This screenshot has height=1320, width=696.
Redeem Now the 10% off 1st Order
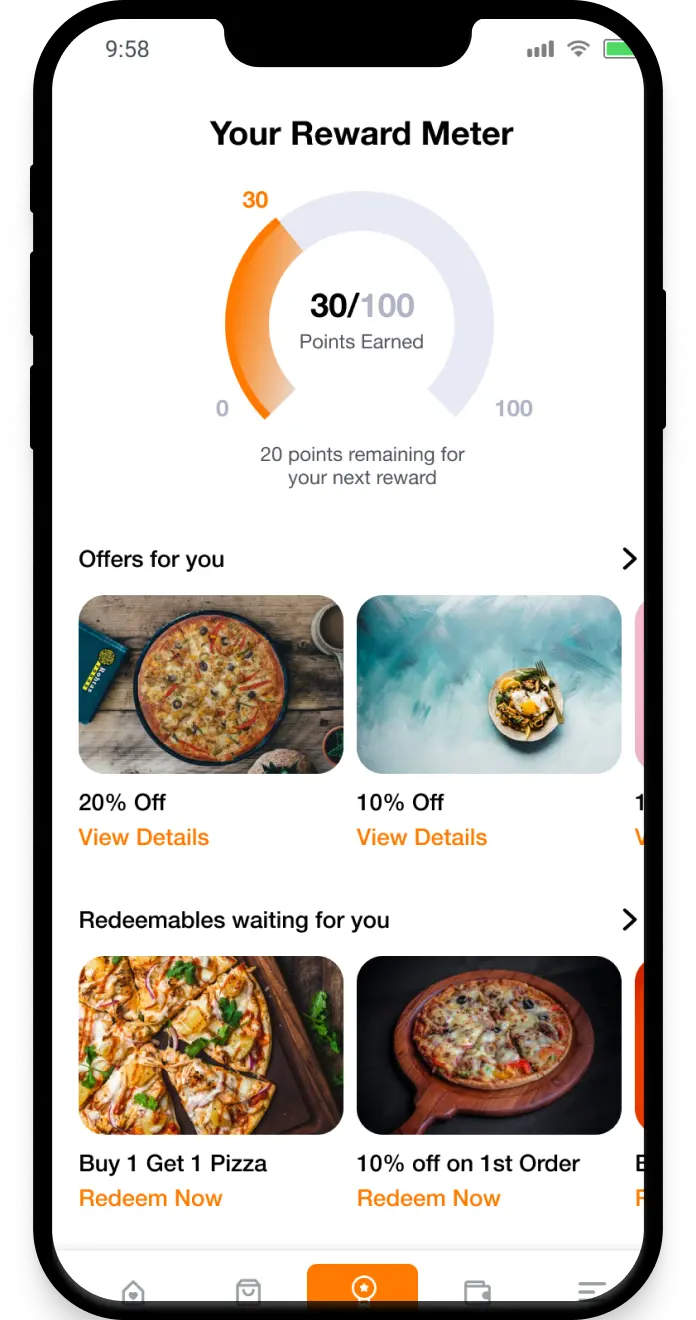[x=429, y=1198]
